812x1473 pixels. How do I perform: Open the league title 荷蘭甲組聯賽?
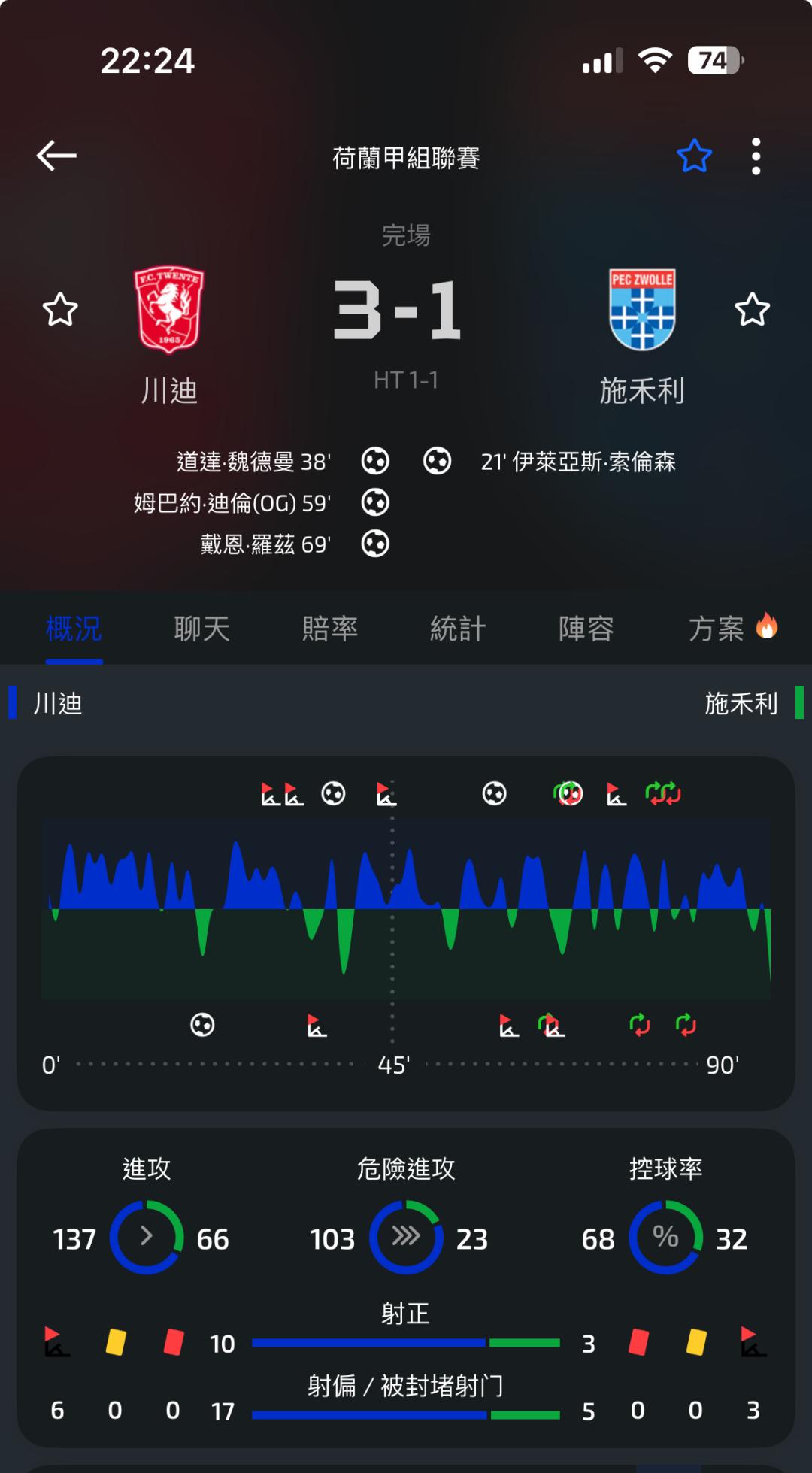(x=406, y=158)
